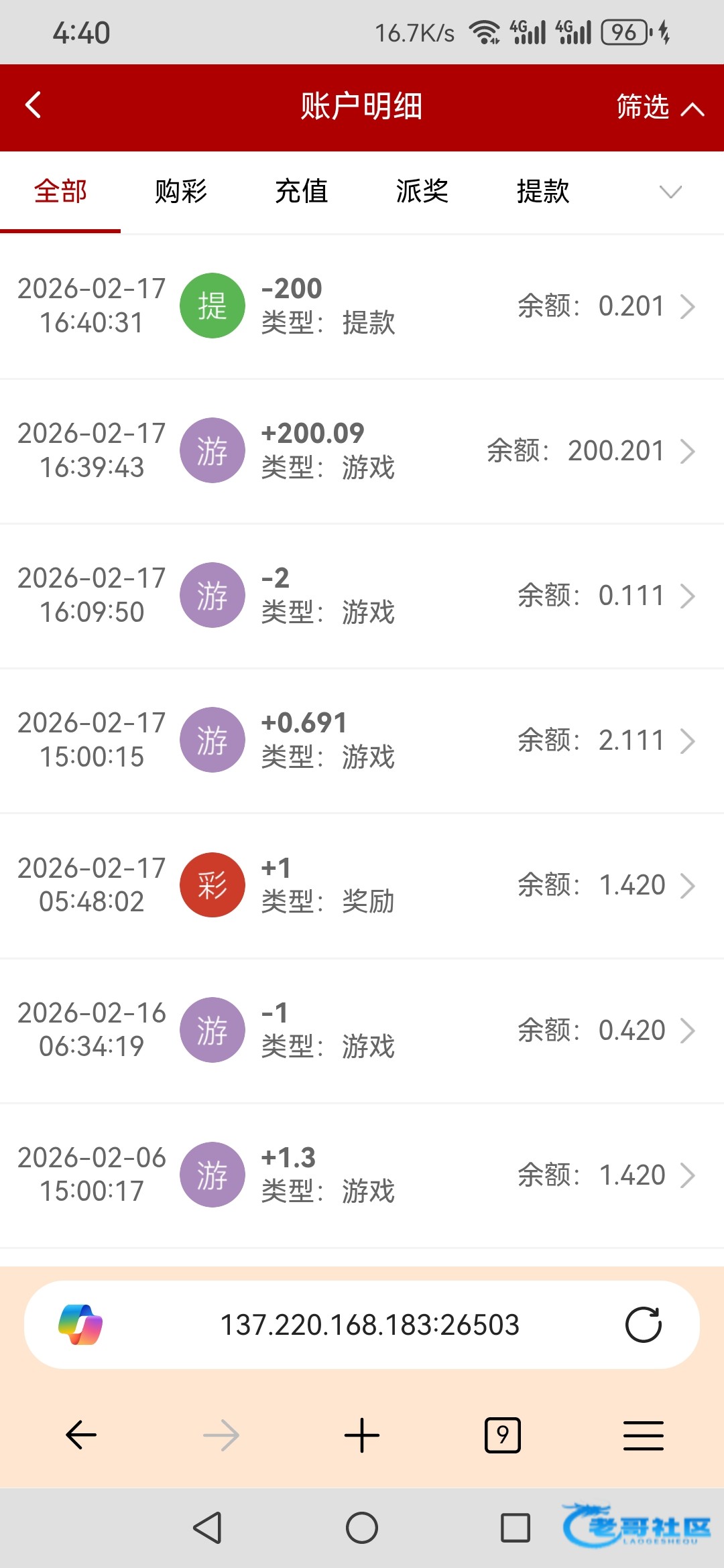The height and width of the screenshot is (1568, 724).
Task: View the -2 游戏 record at 16:09:50
Action: 362,596
